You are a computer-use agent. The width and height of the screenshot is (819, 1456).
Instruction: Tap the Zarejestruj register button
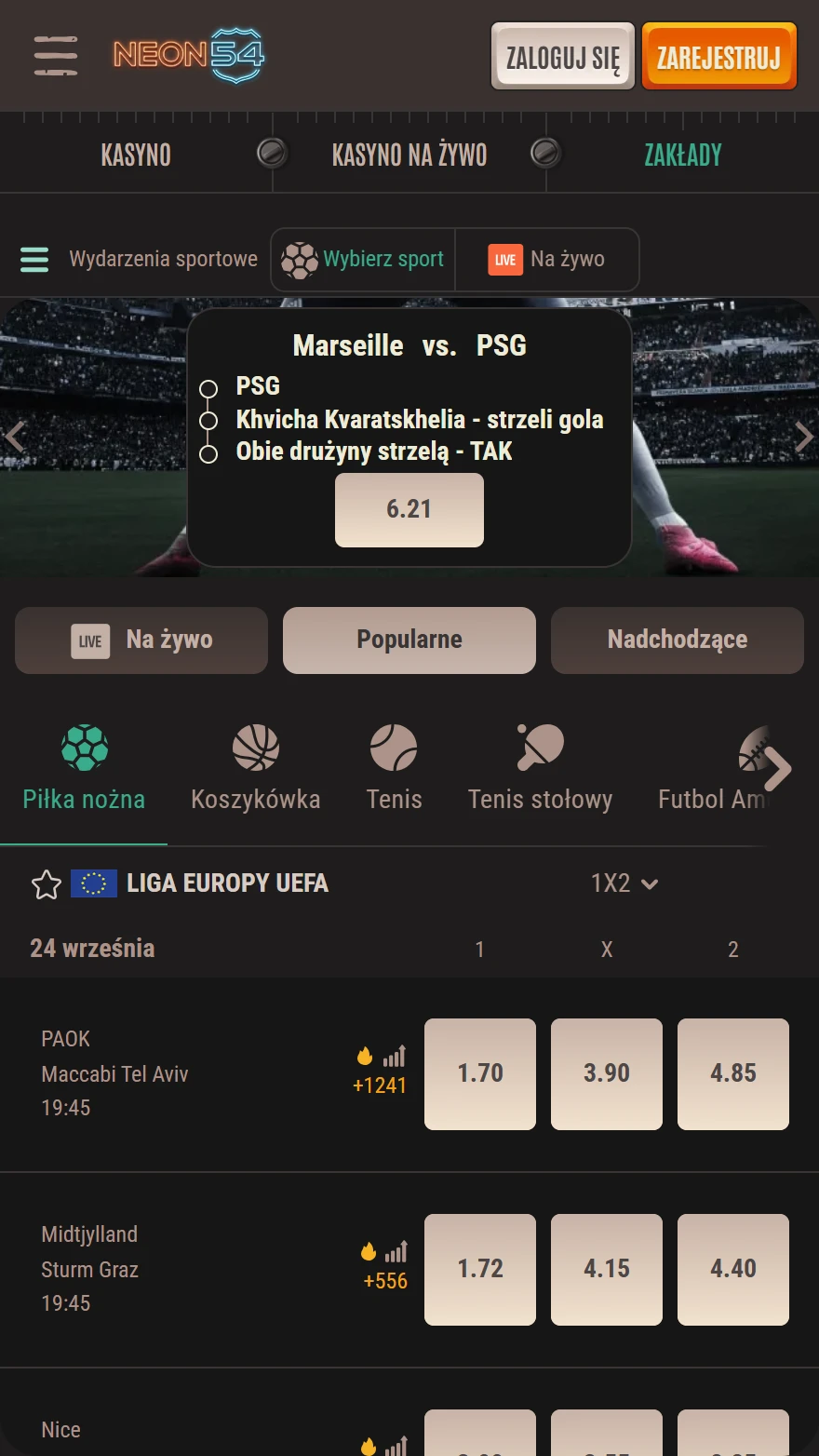718,58
